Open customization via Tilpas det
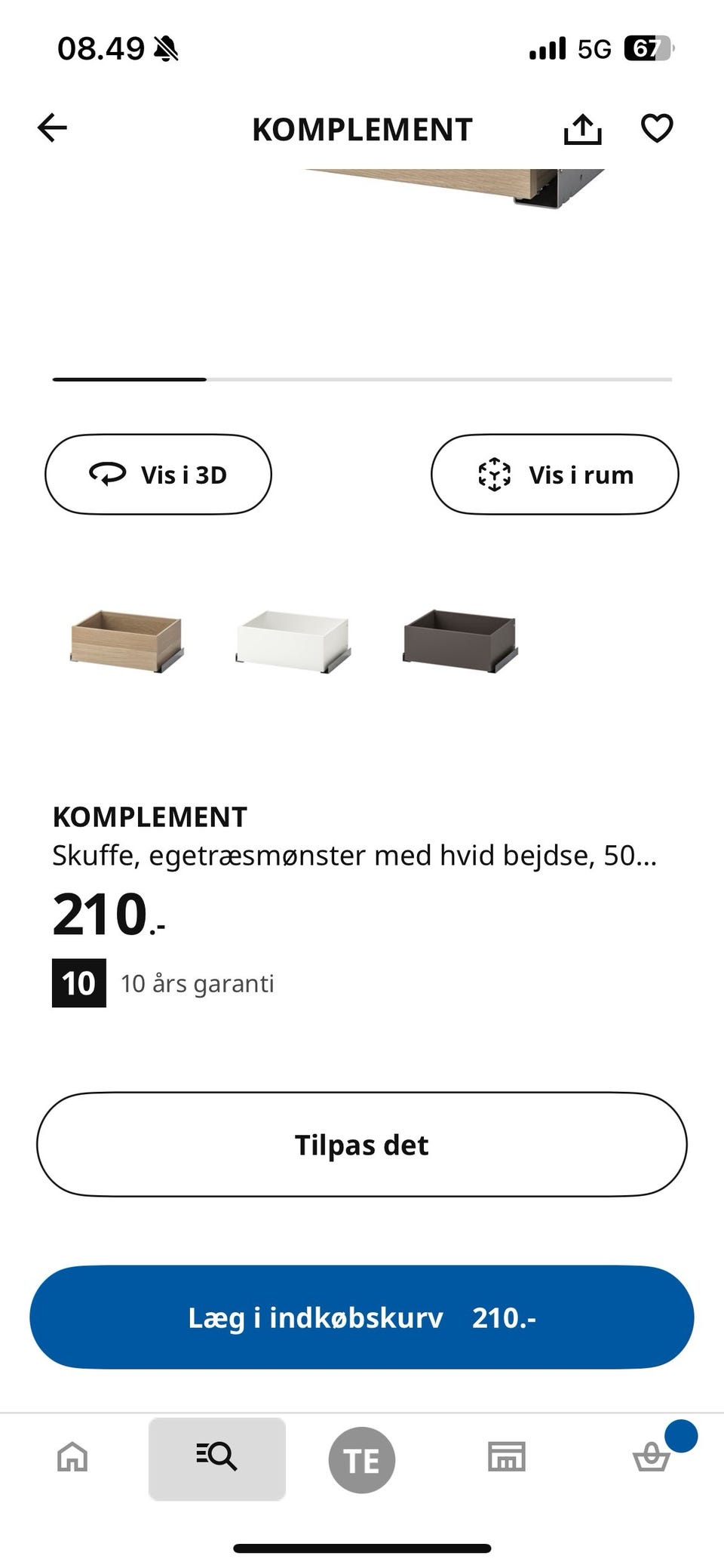 (x=362, y=1144)
